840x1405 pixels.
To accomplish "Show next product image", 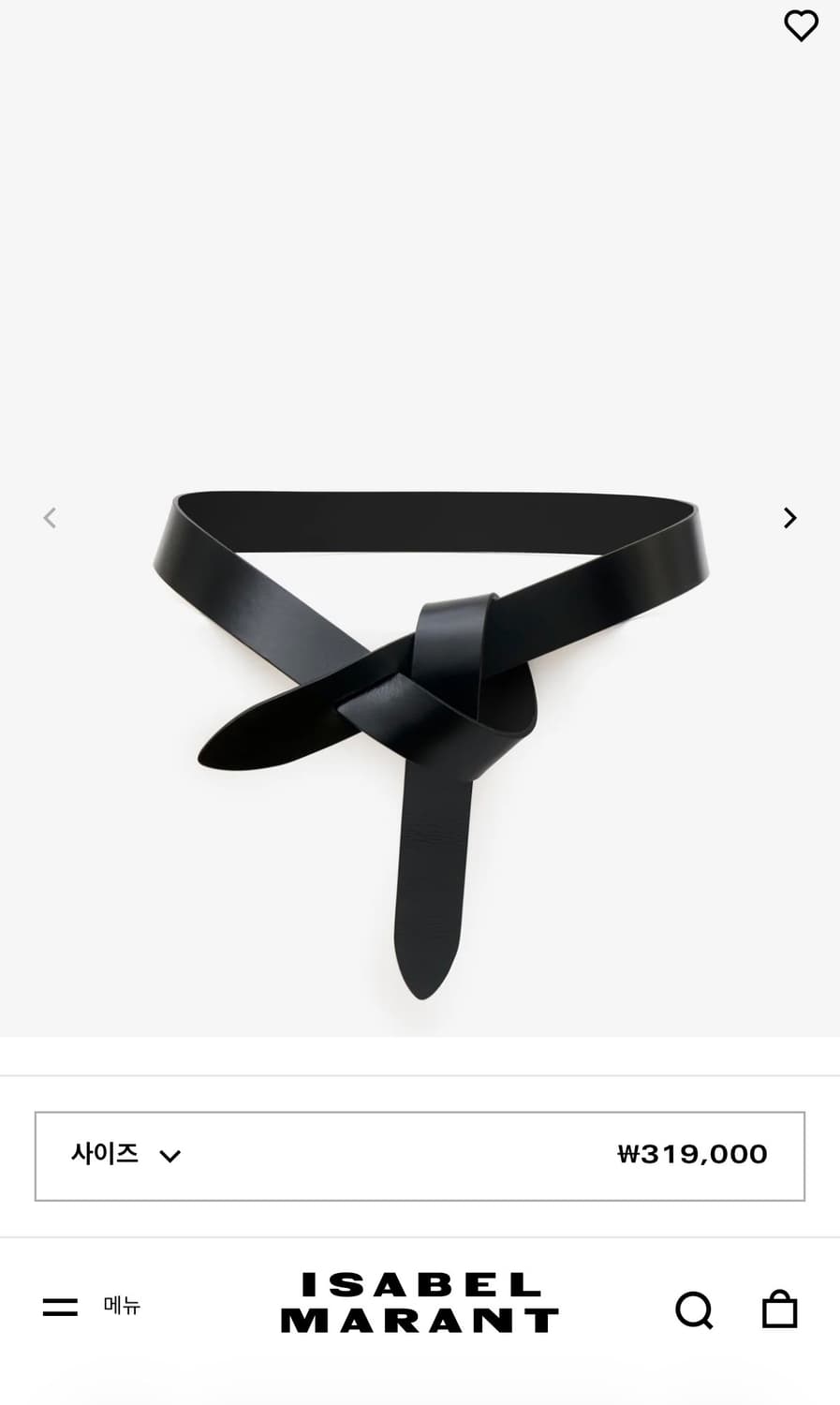I will (789, 518).
